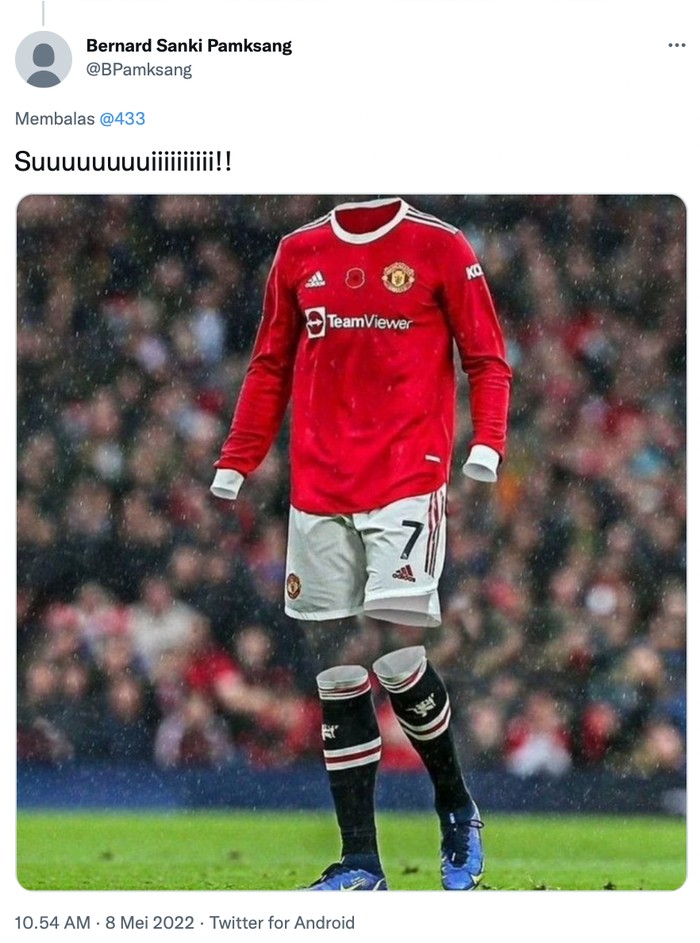Open the tweet's three-dot overflow menu
Screen dimensions: 700x943
[x=677, y=46]
